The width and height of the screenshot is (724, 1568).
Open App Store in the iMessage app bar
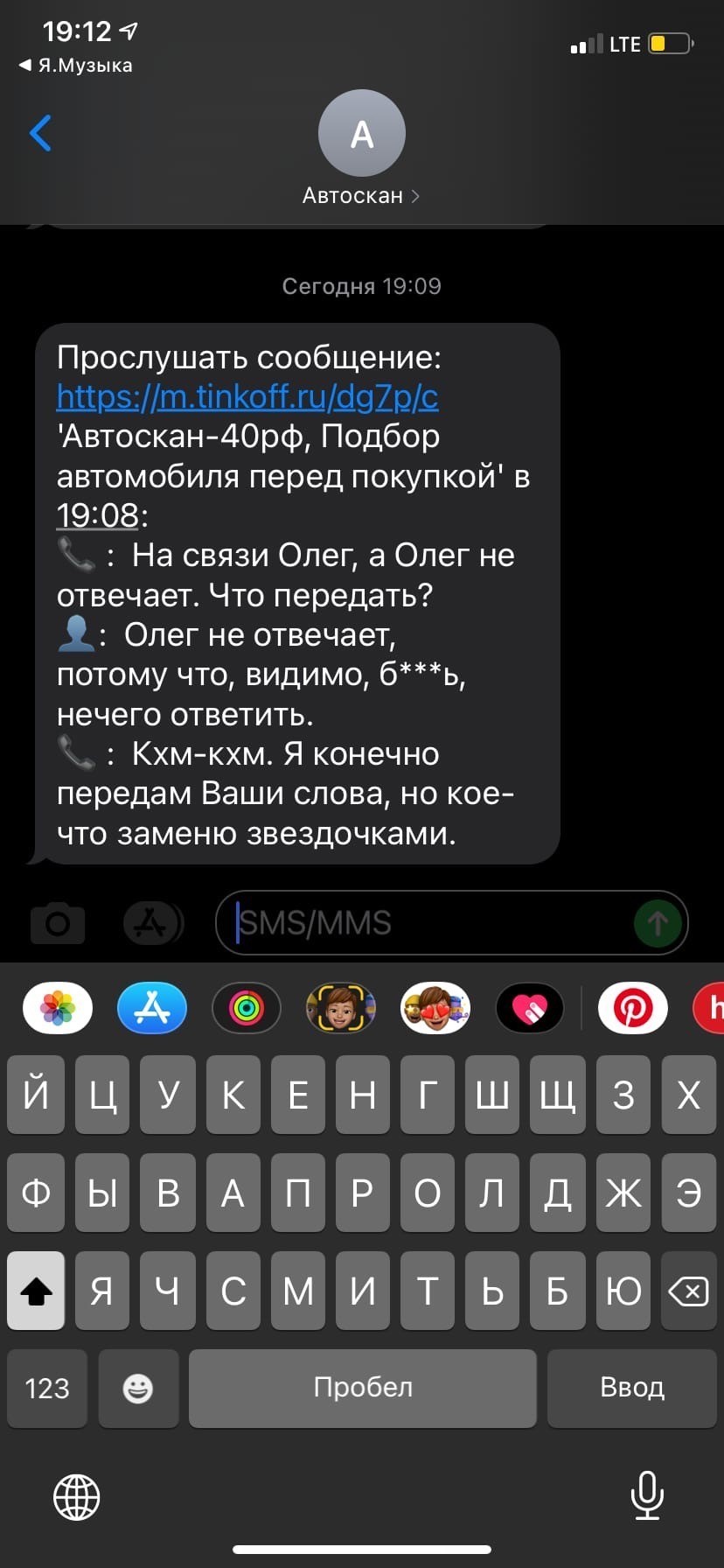[152, 1008]
